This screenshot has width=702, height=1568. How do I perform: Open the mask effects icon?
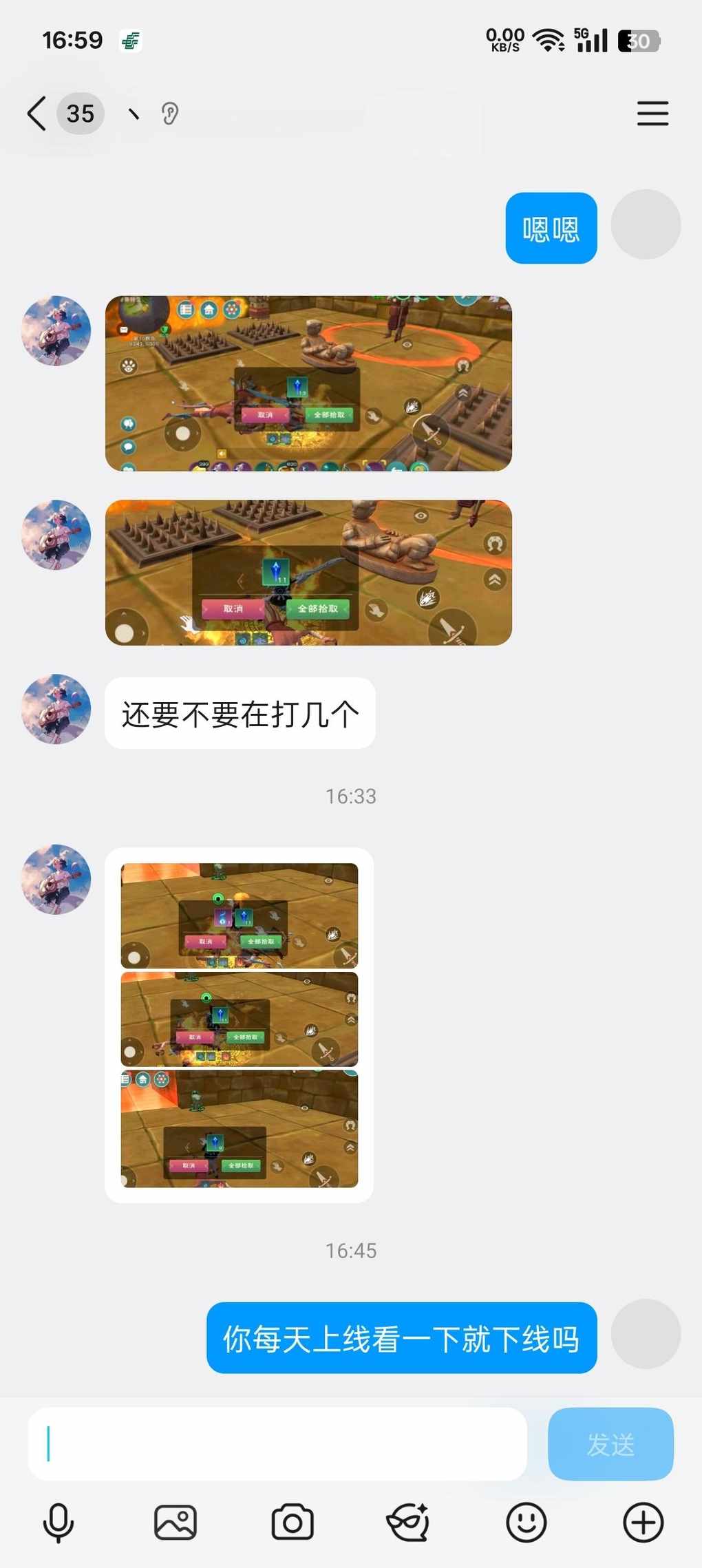[409, 1522]
